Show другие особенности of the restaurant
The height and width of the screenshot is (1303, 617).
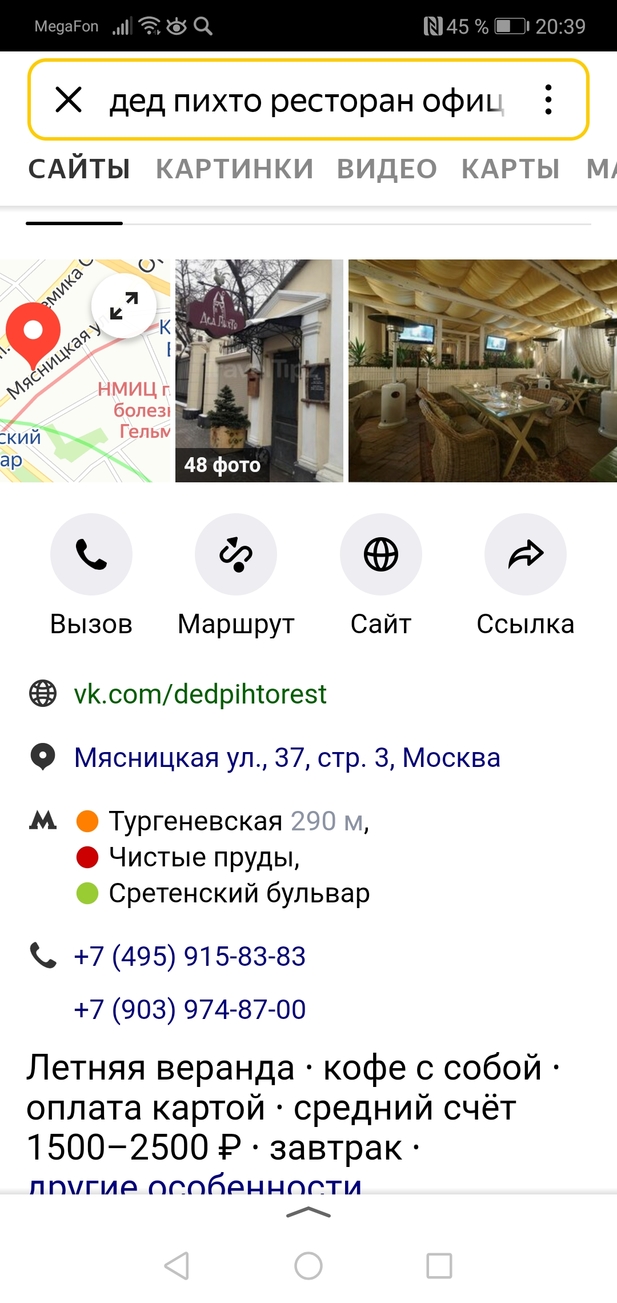[195, 1186]
